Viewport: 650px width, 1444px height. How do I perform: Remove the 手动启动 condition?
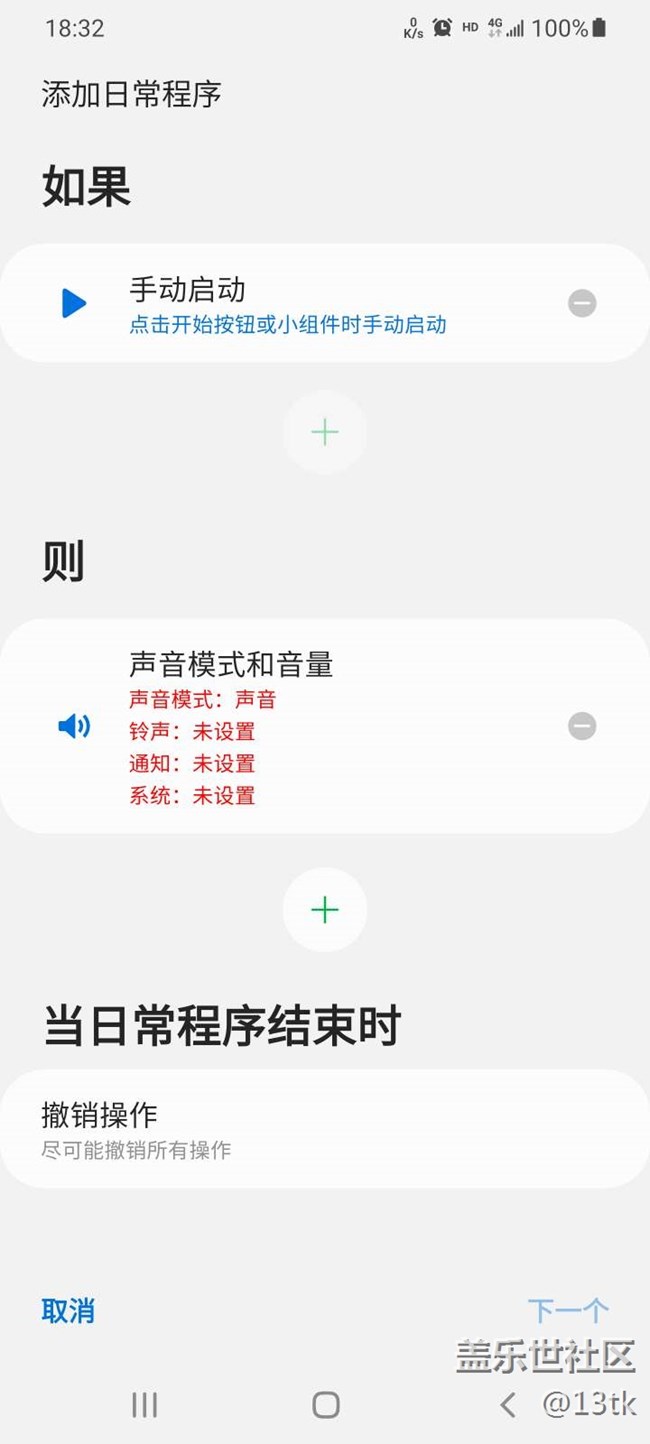pos(582,303)
